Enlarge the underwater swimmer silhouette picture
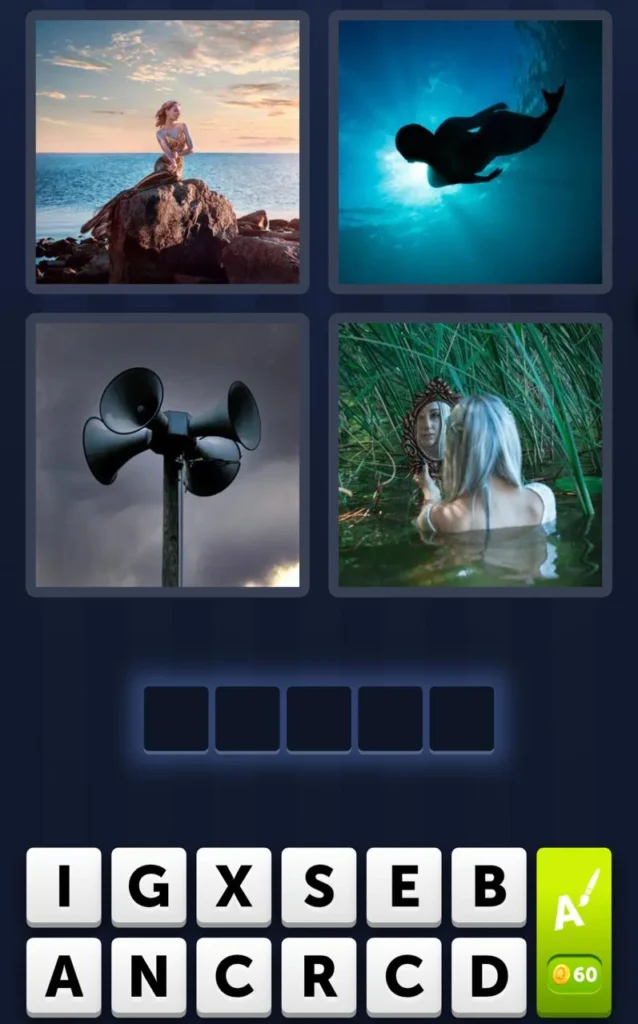The width and height of the screenshot is (638, 1024). pyautogui.click(x=470, y=152)
